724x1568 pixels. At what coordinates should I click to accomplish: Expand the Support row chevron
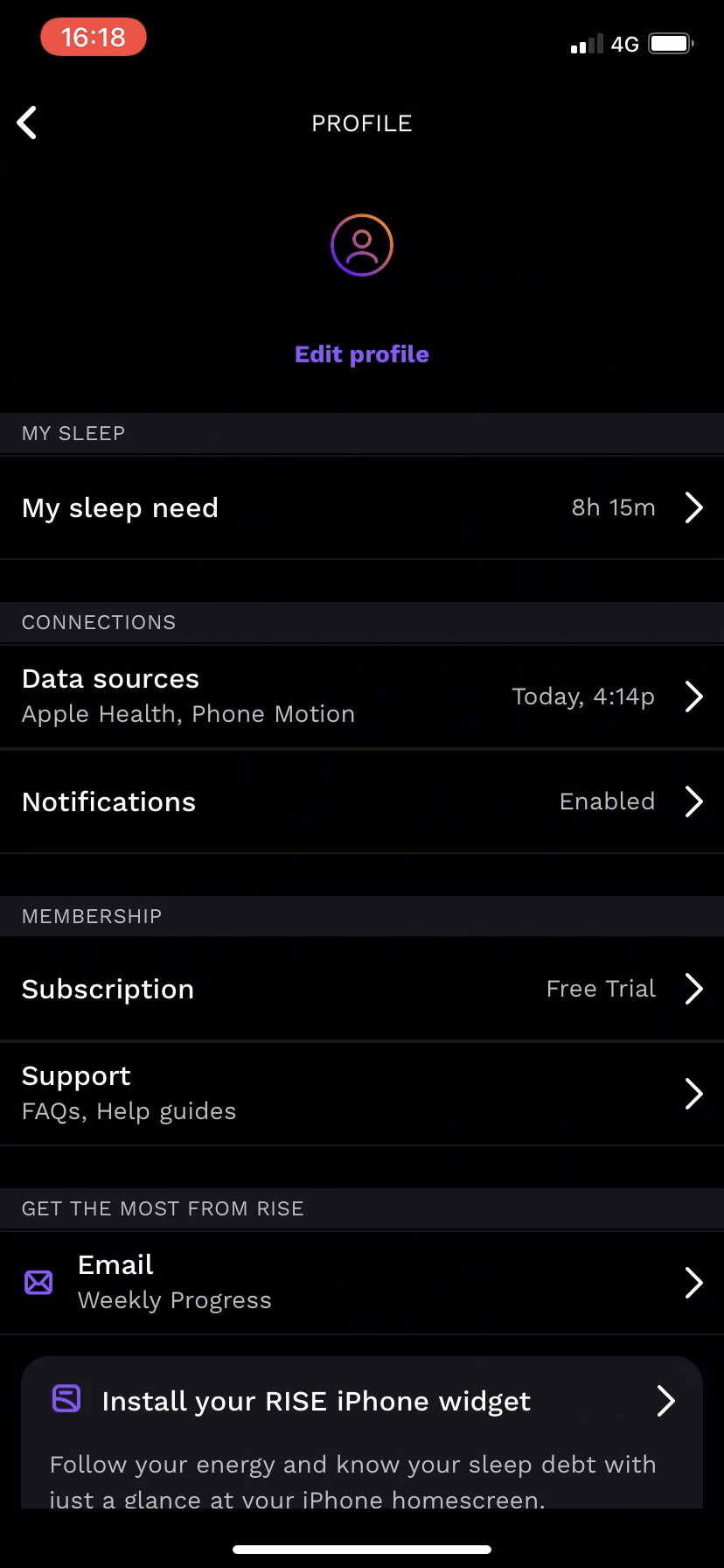(x=693, y=1093)
